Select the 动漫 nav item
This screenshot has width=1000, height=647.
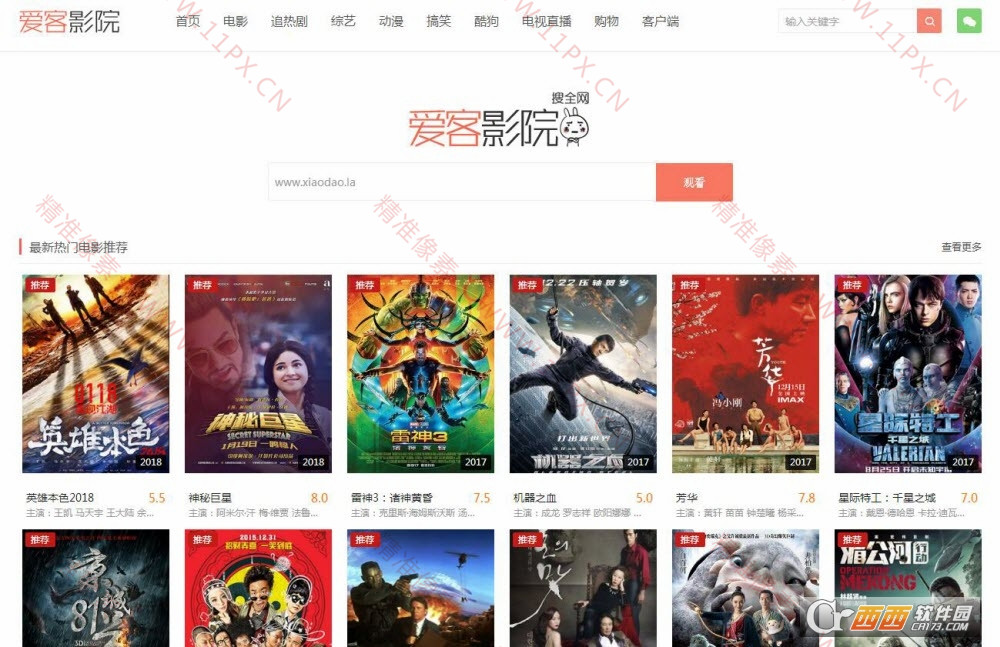pos(391,21)
